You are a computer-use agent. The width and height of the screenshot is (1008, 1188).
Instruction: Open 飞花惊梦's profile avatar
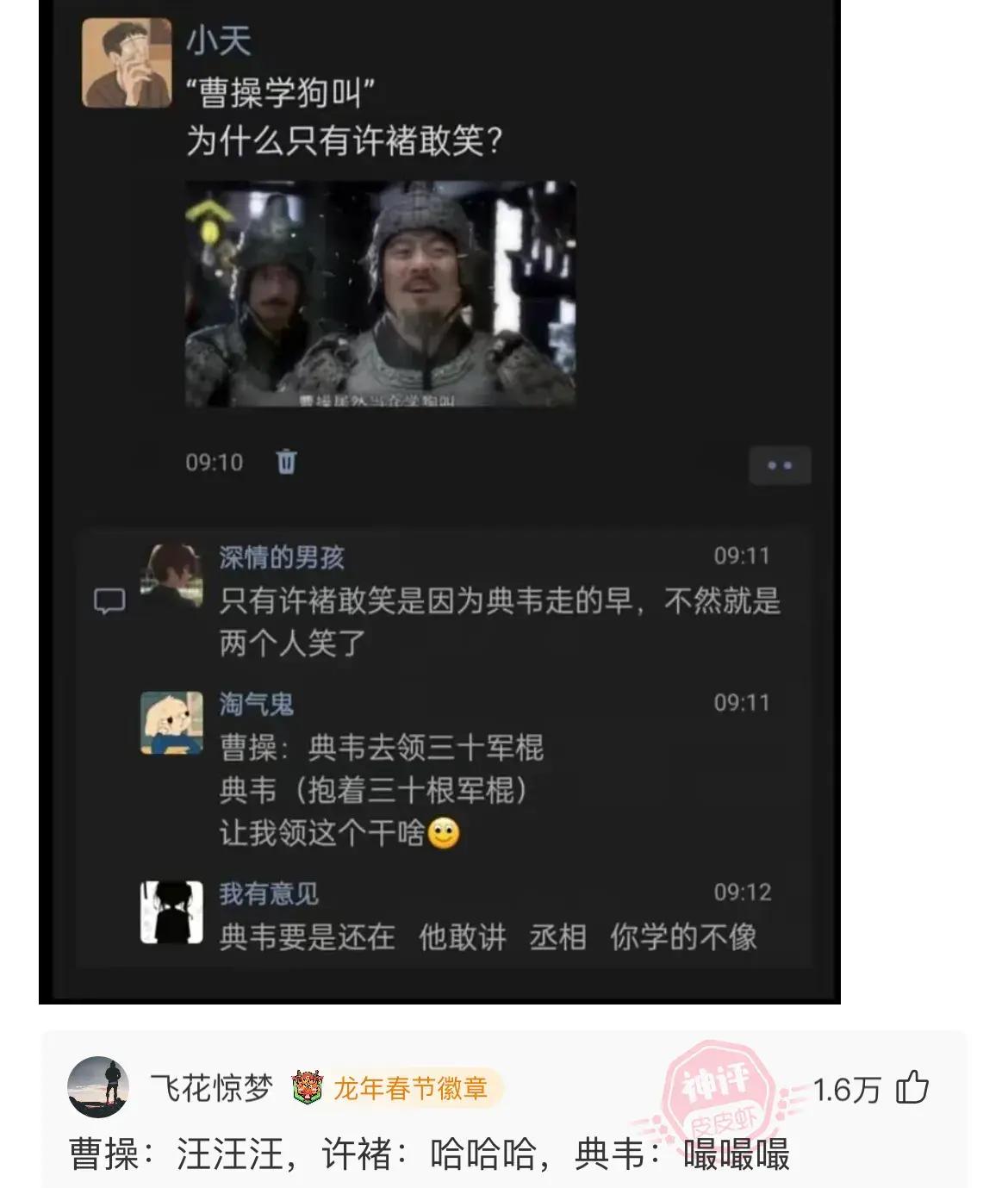(98, 1087)
